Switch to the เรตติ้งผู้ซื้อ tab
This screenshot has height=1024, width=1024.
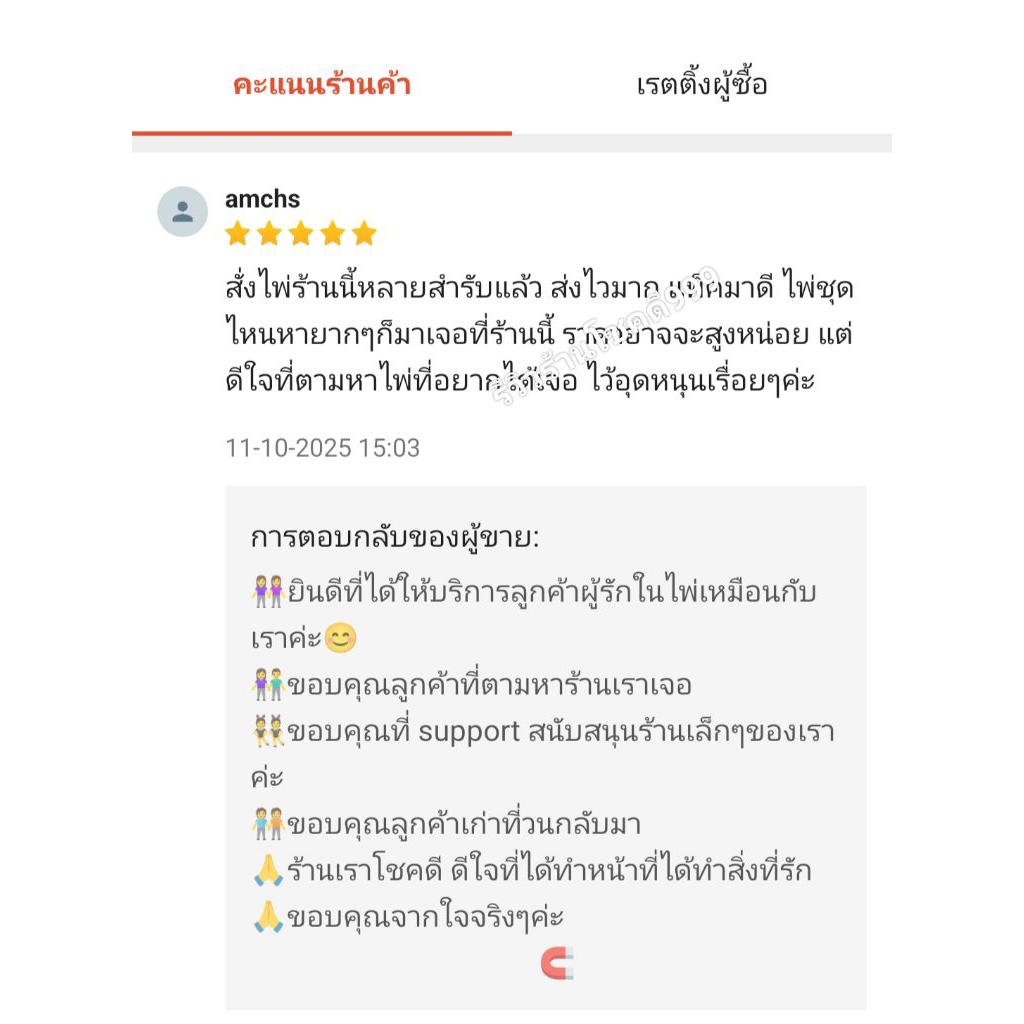[701, 86]
